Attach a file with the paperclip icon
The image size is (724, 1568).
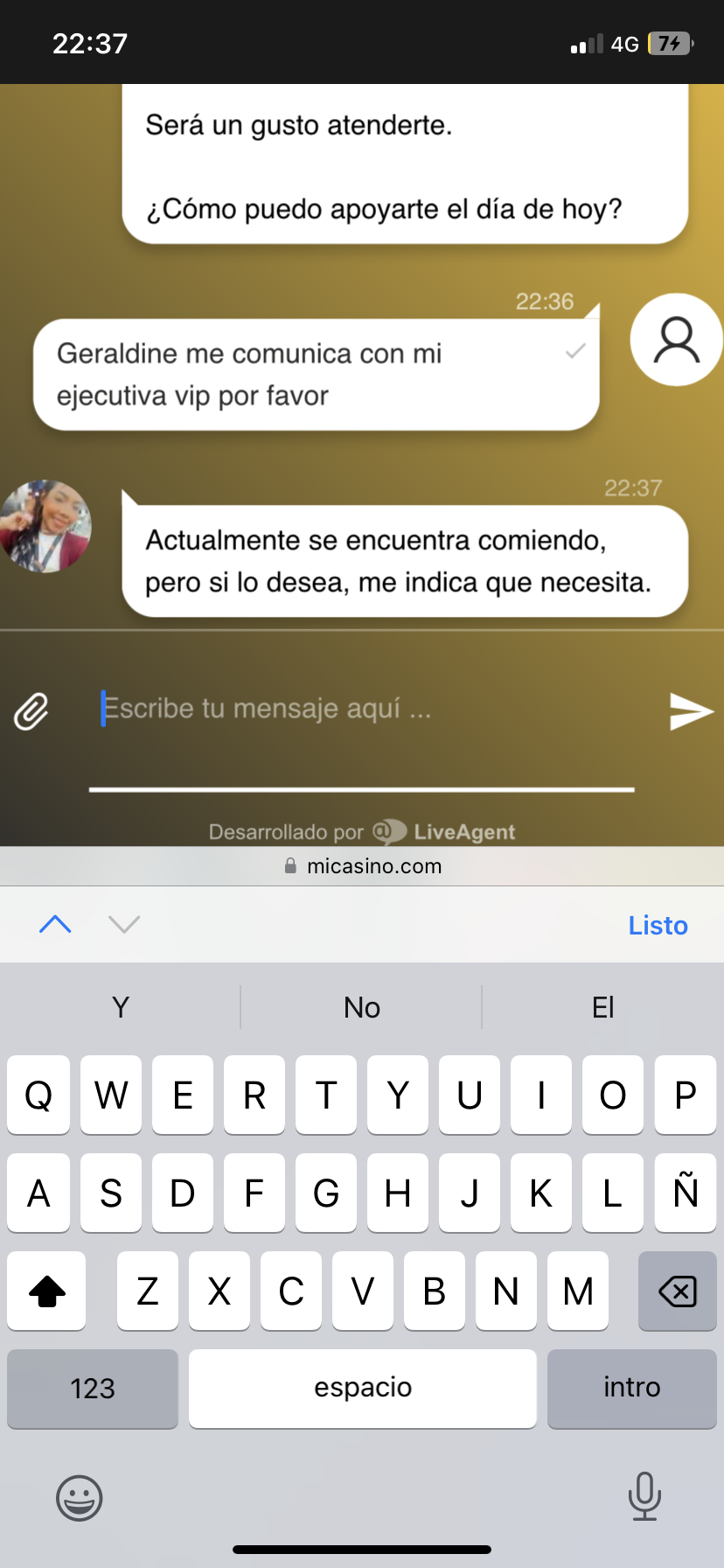pos(31,710)
